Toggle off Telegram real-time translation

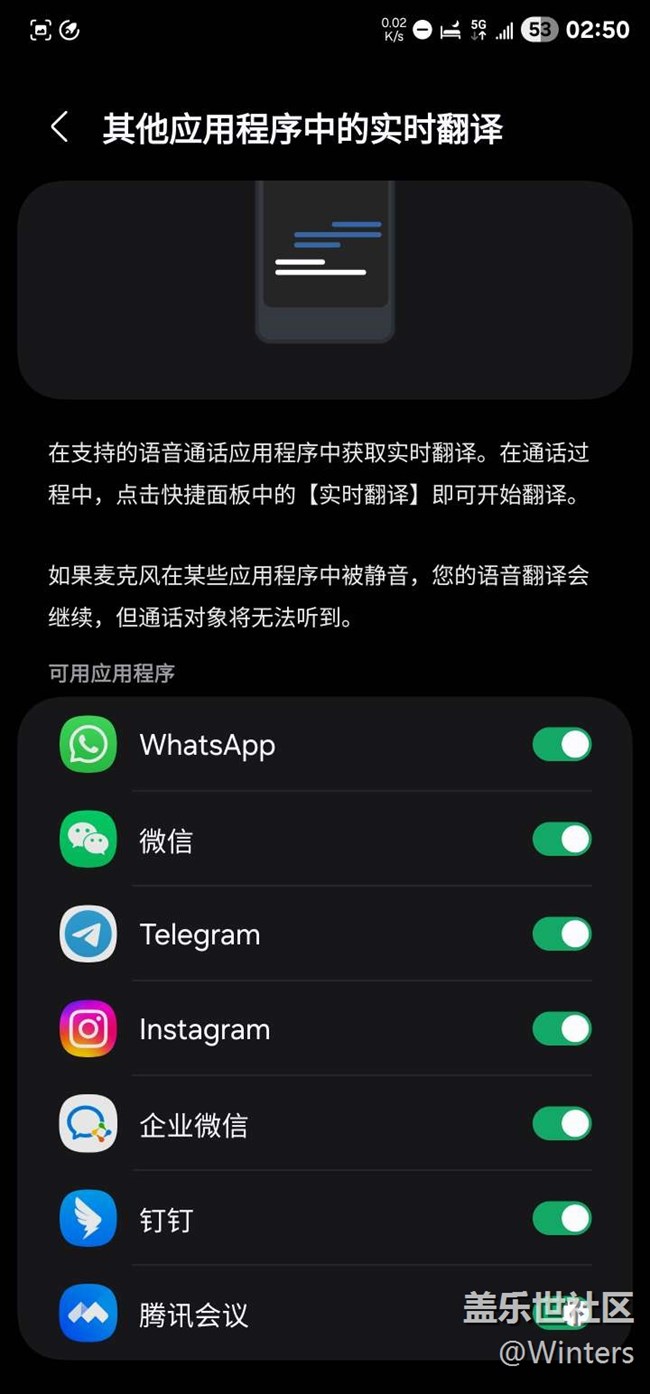(561, 934)
